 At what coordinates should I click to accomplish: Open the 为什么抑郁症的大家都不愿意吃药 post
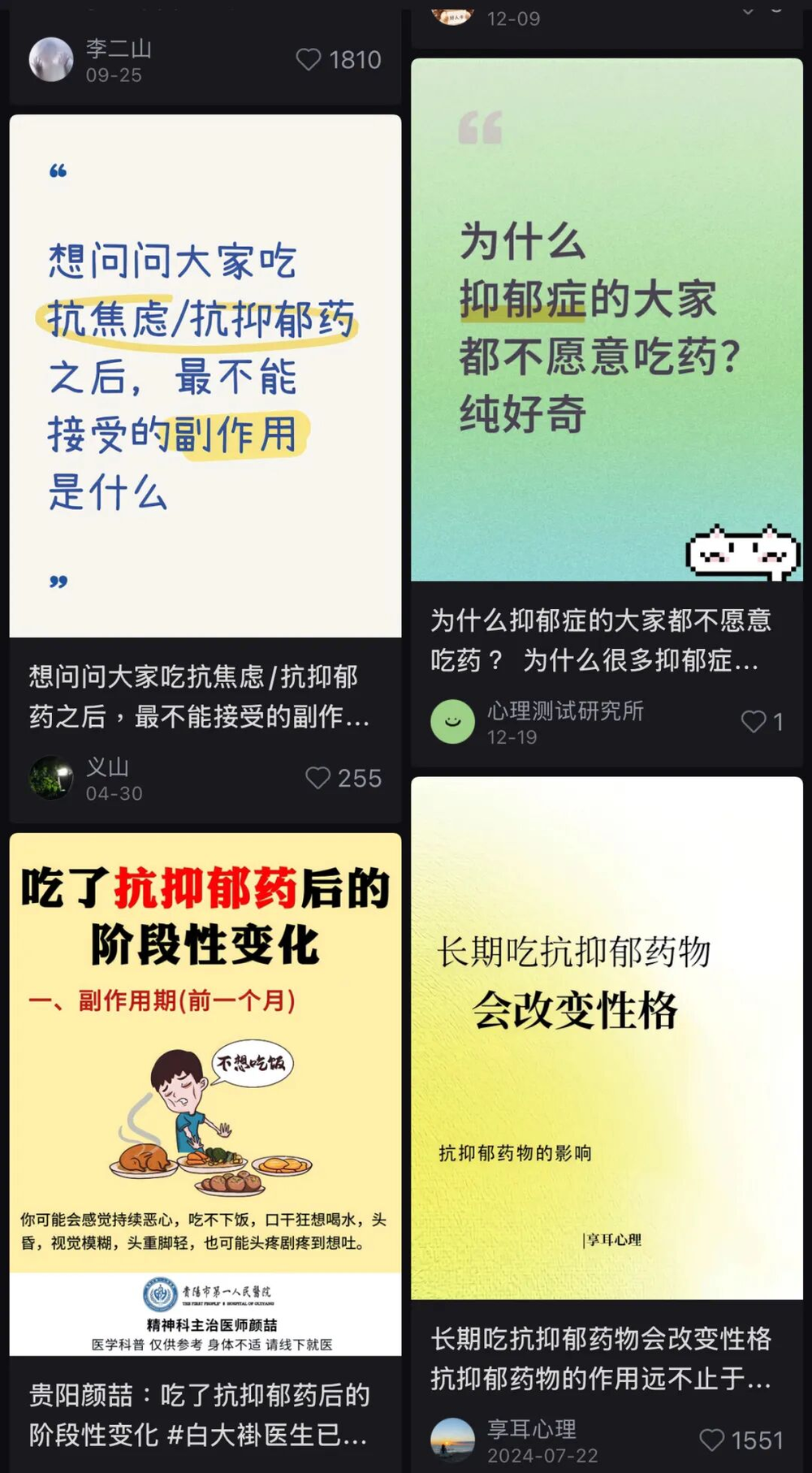(607, 320)
